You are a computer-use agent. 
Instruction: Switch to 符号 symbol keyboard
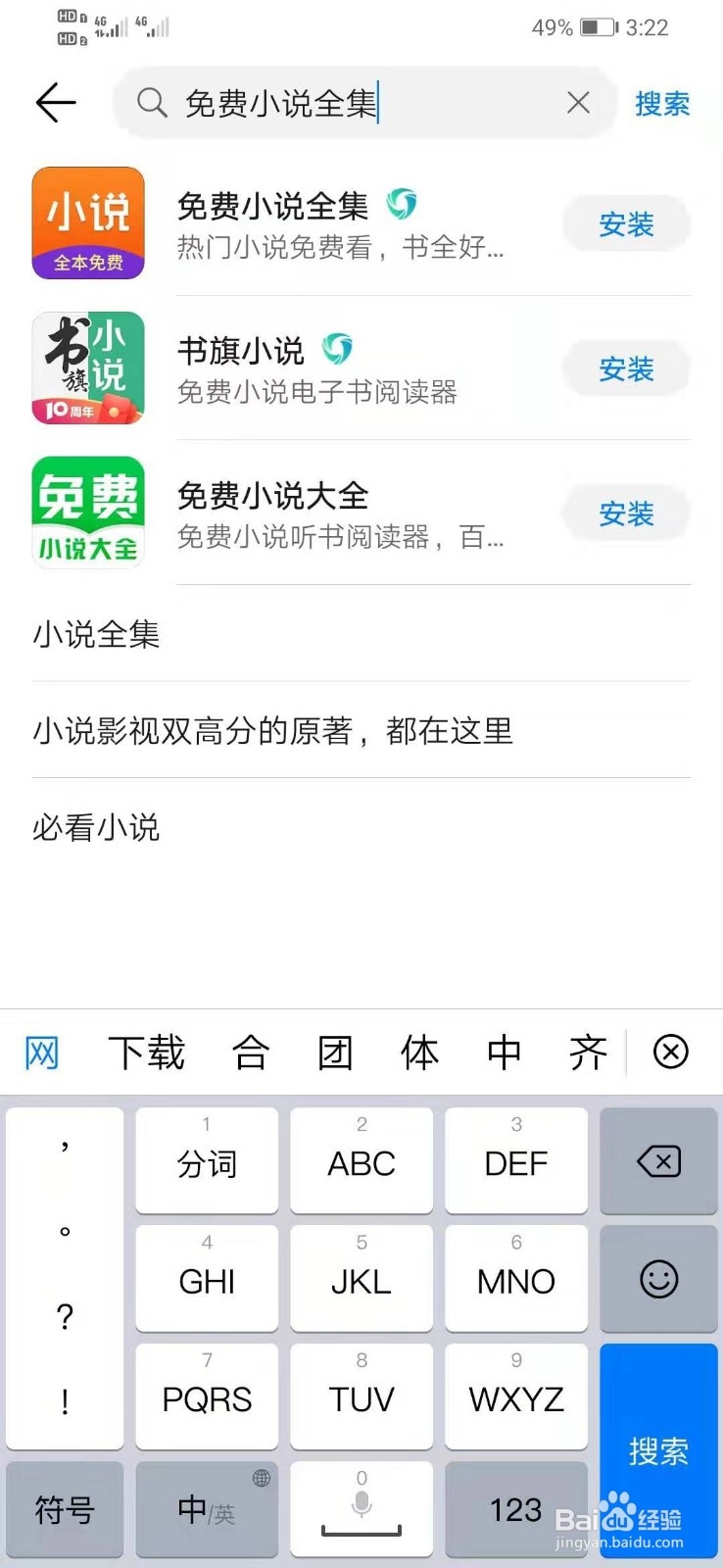(65, 1511)
